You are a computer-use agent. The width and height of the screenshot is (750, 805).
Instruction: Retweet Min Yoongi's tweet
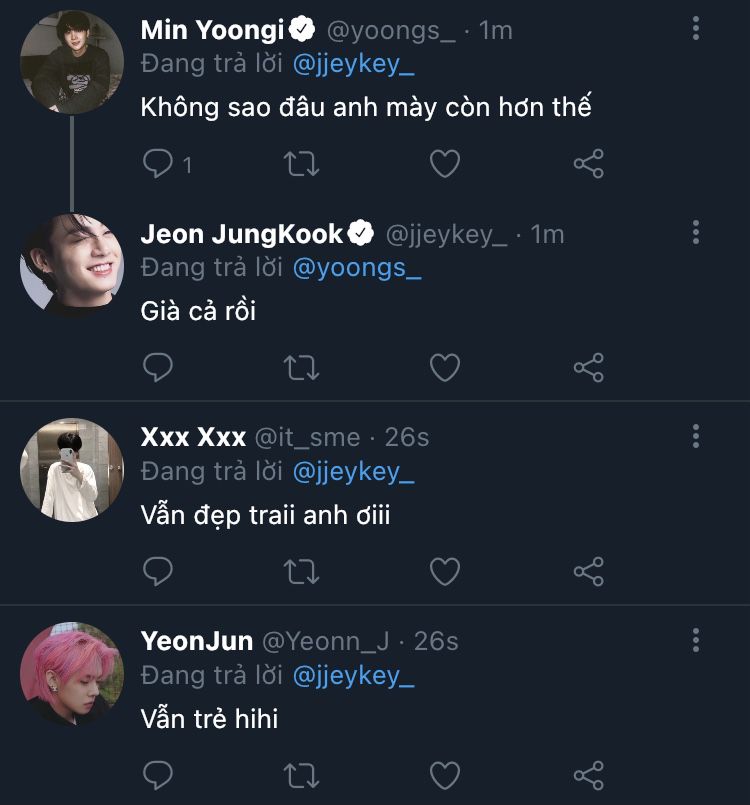tap(301, 164)
